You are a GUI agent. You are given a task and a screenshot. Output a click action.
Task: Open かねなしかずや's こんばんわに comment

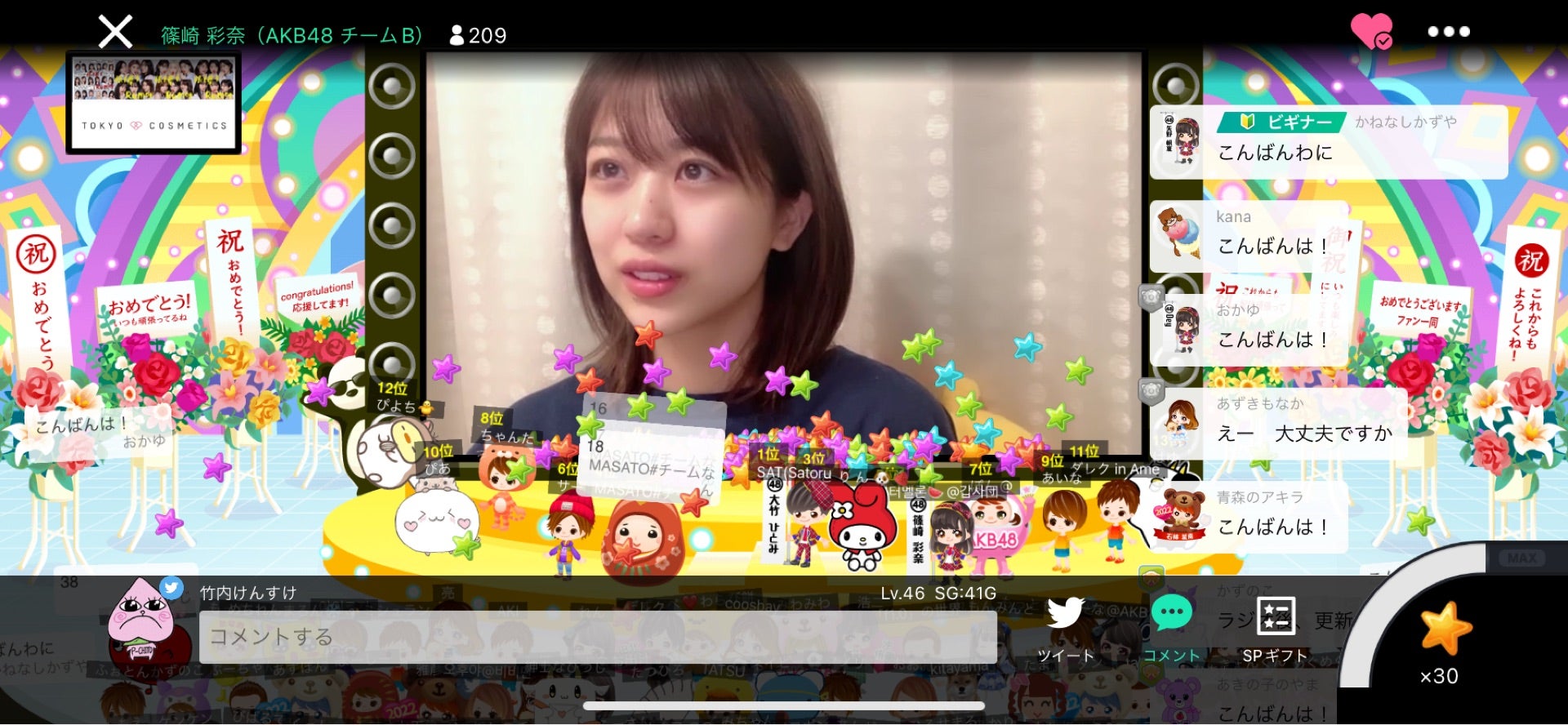(x=1328, y=142)
